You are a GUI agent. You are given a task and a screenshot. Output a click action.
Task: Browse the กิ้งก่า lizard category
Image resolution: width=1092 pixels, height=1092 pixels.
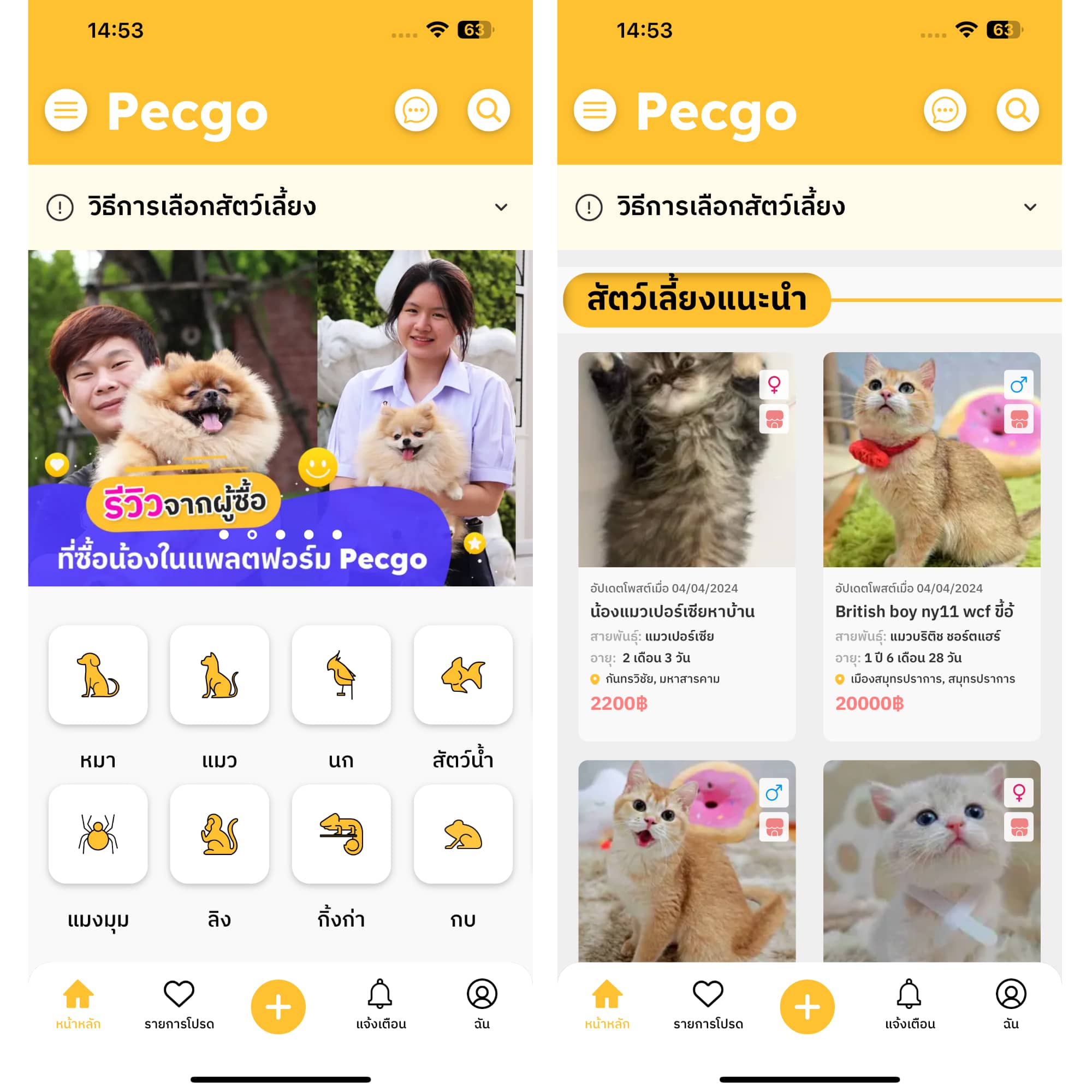click(341, 834)
